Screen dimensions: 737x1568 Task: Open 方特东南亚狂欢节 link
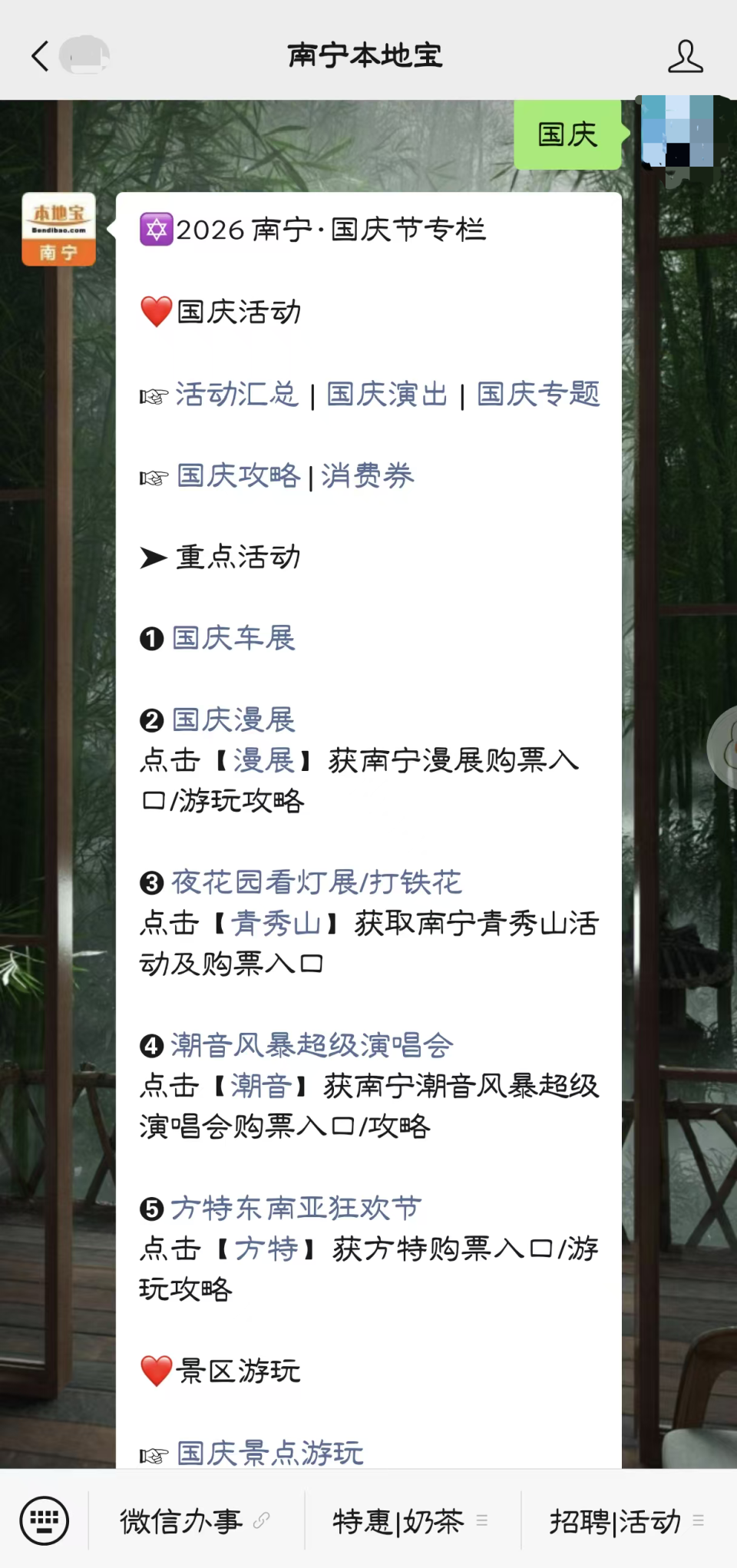(x=296, y=1208)
